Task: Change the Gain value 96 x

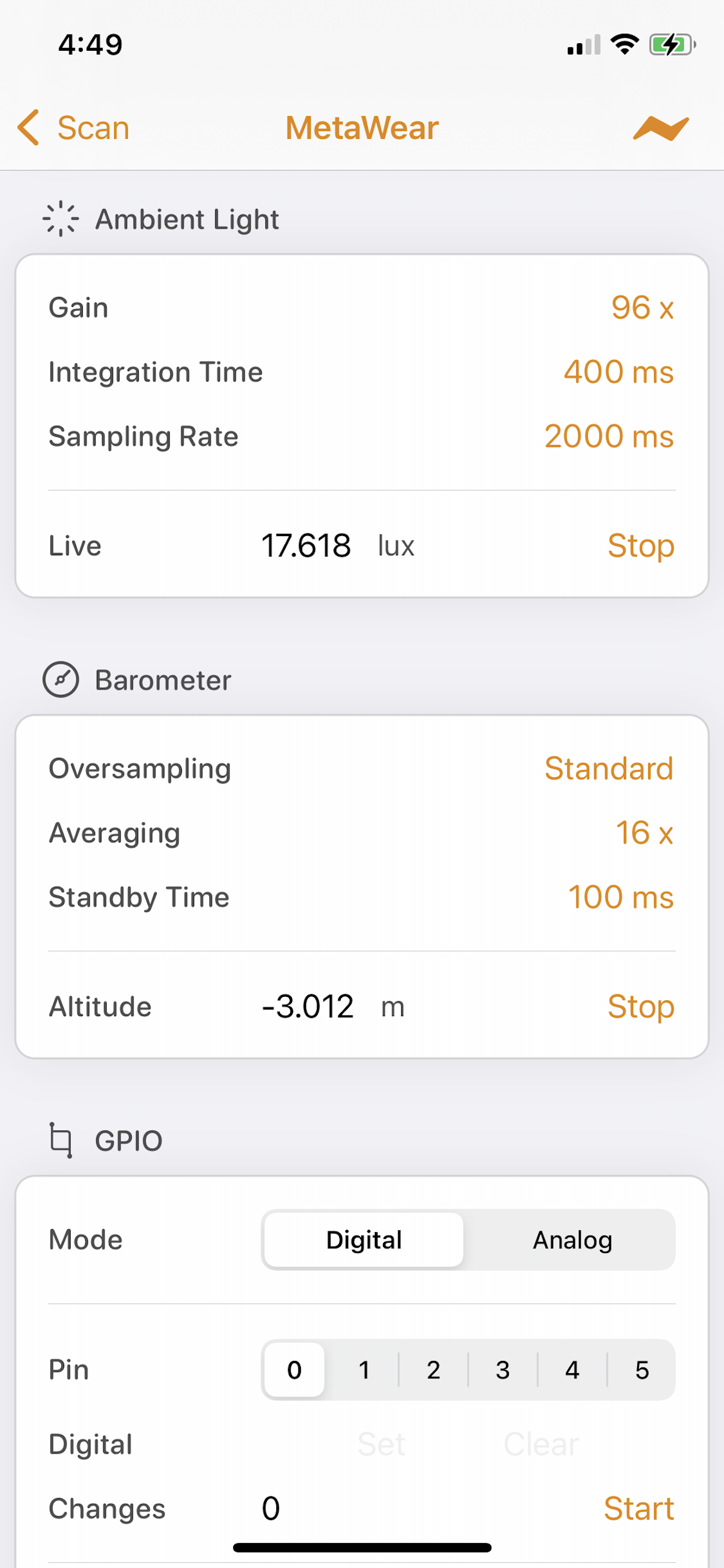Action: [x=642, y=307]
